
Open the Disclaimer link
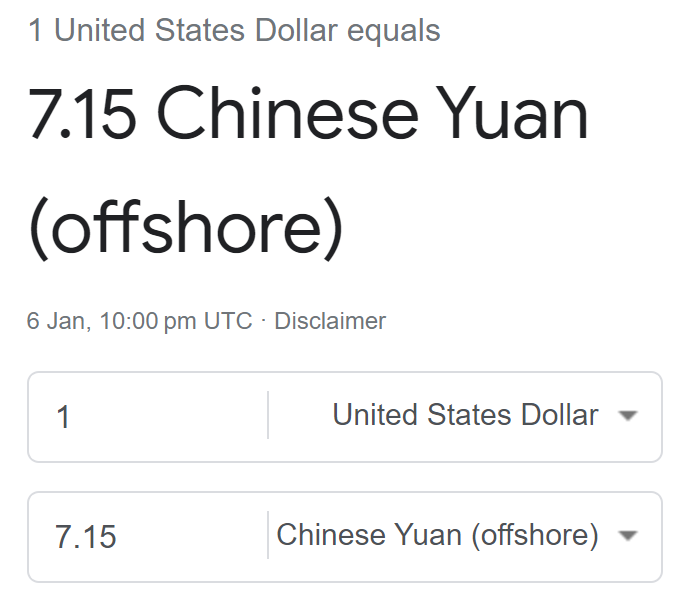330,322
